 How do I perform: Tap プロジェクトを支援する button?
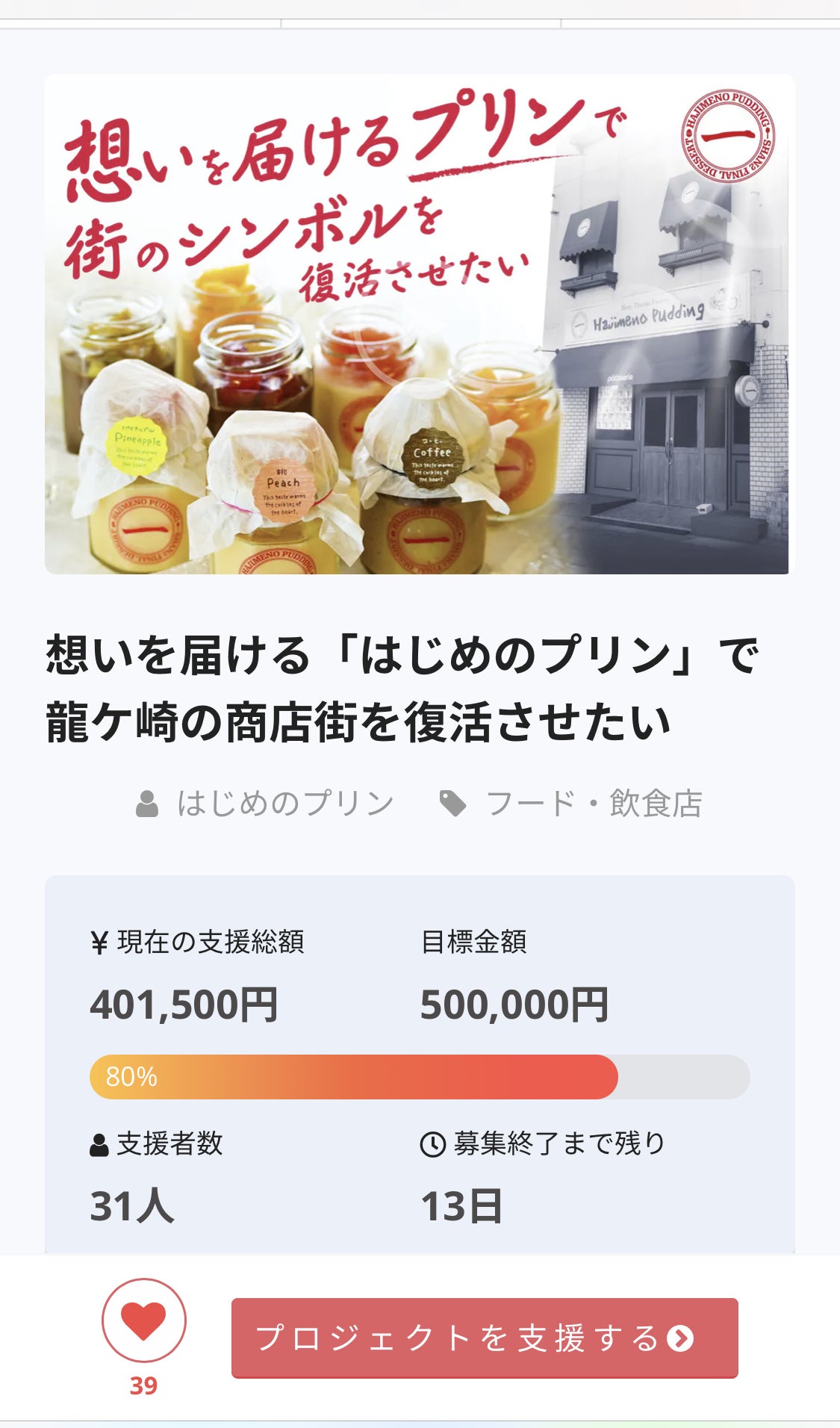[485, 1338]
